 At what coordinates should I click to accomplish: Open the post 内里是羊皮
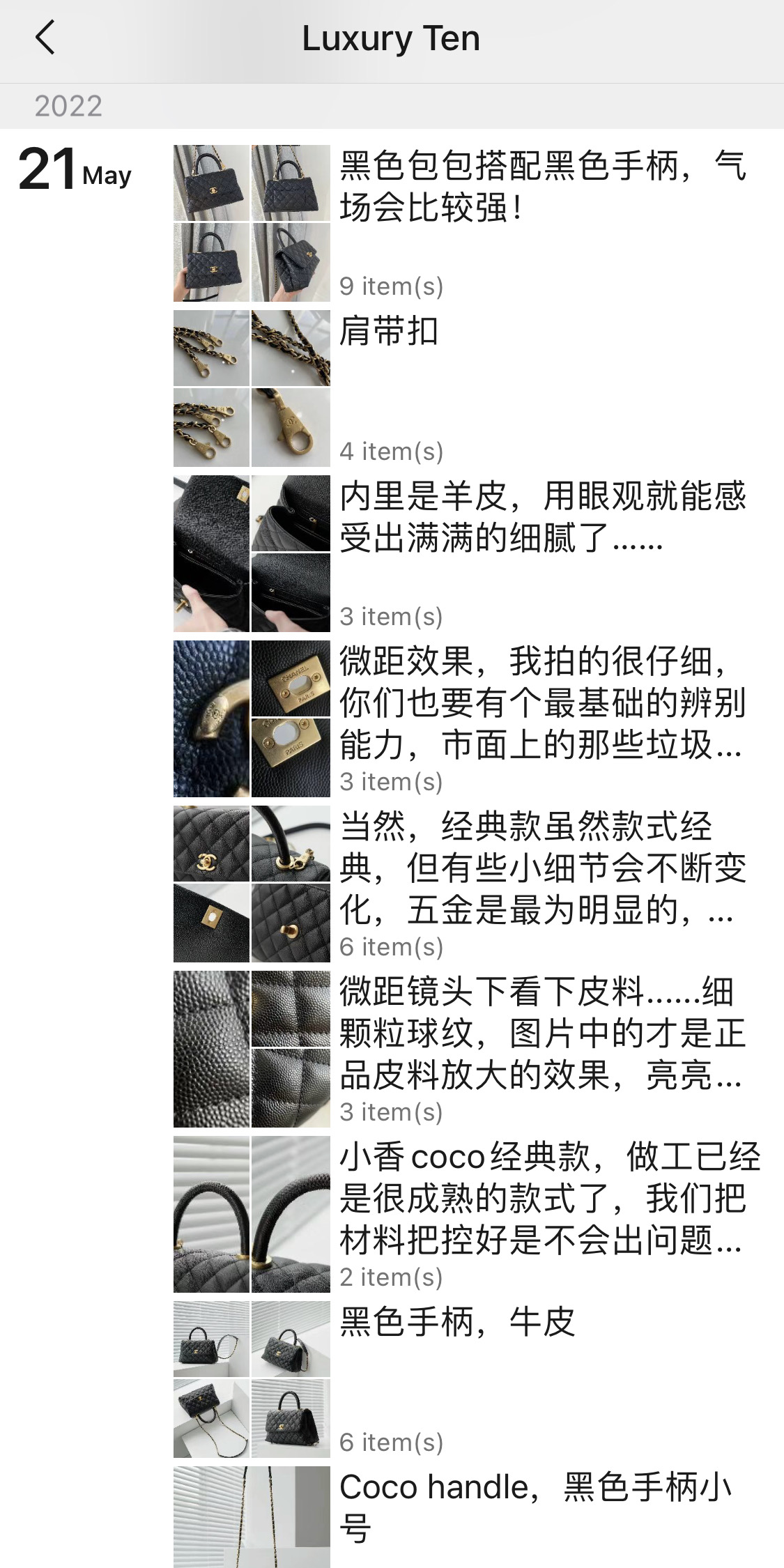(x=542, y=517)
